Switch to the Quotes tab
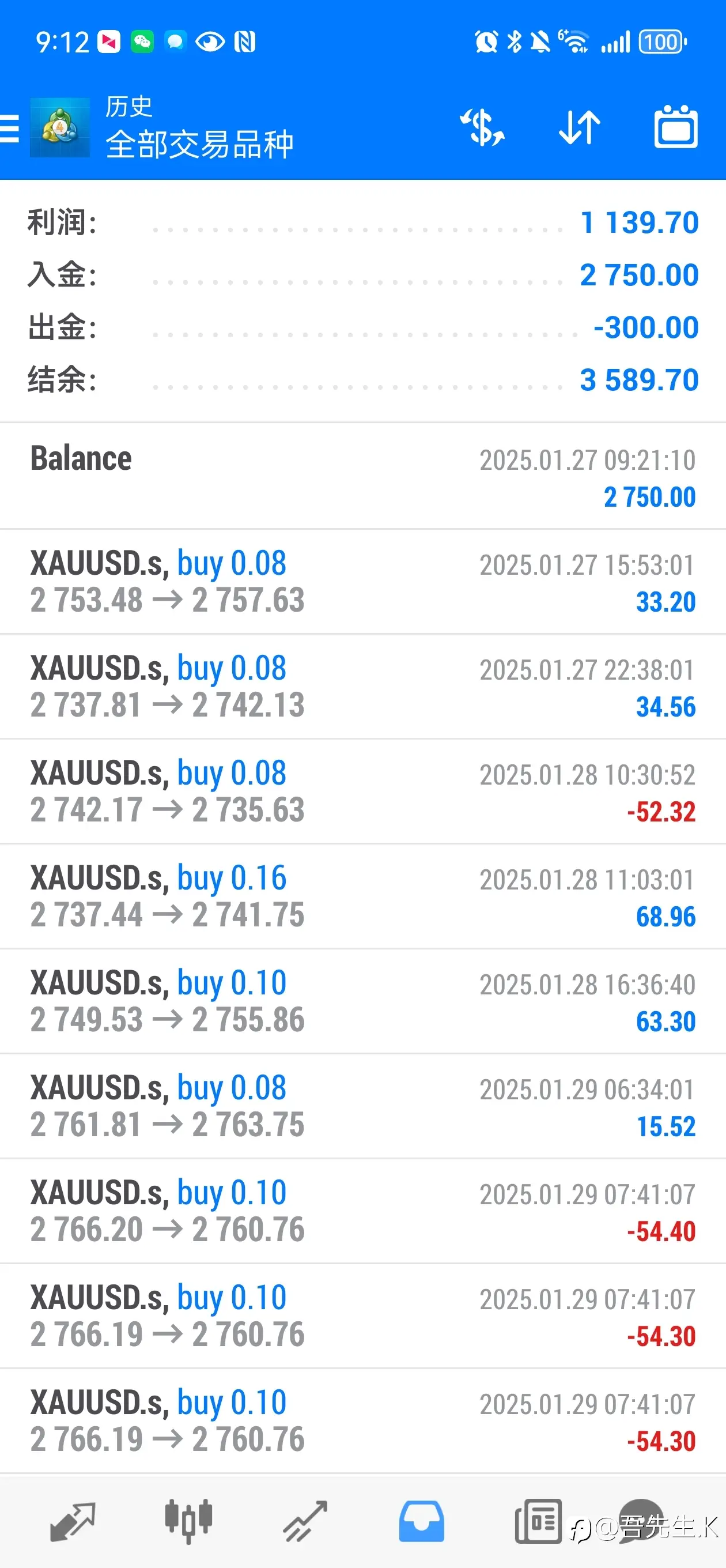 [73, 1522]
